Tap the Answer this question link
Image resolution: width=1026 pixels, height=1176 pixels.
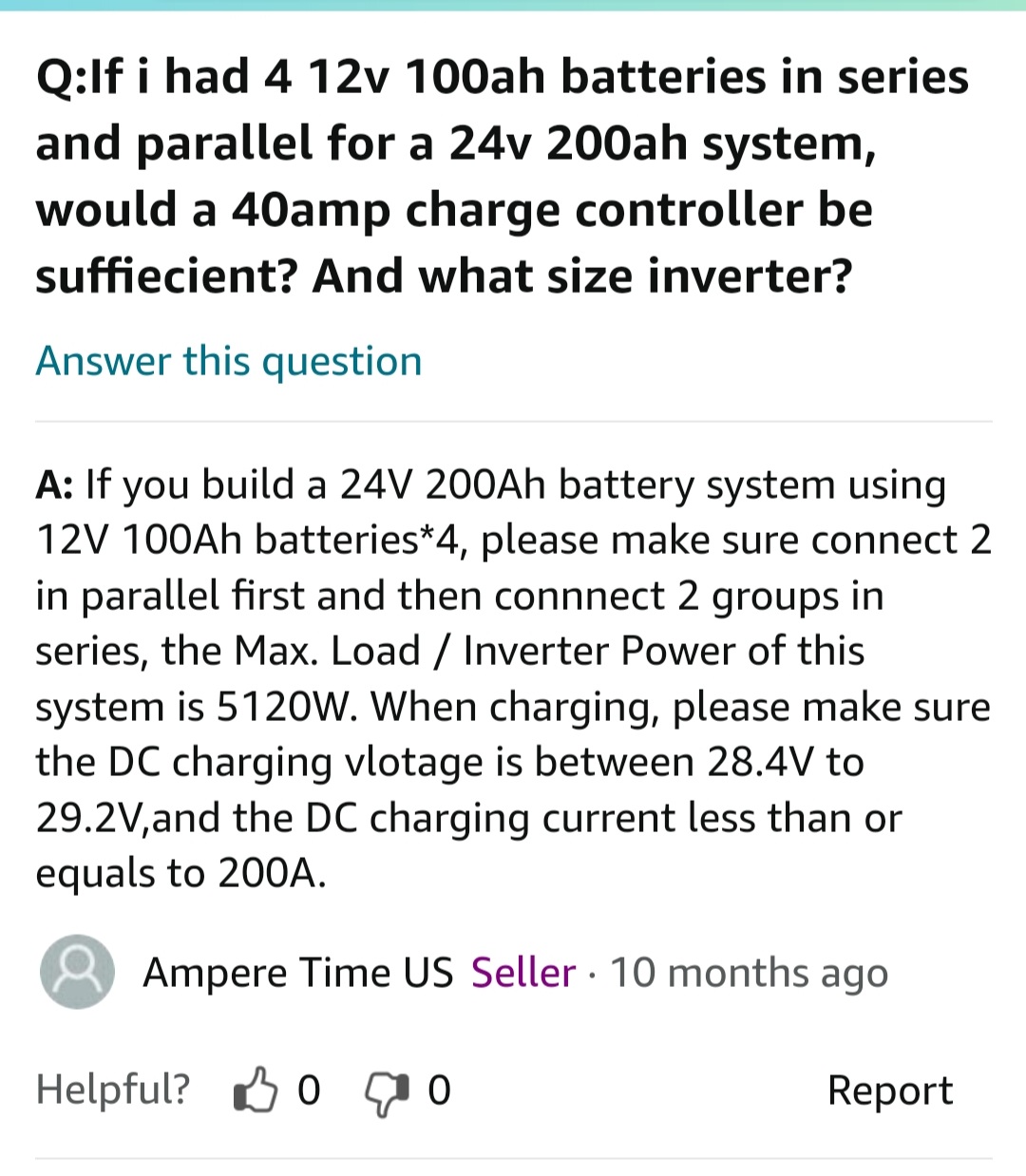229,362
